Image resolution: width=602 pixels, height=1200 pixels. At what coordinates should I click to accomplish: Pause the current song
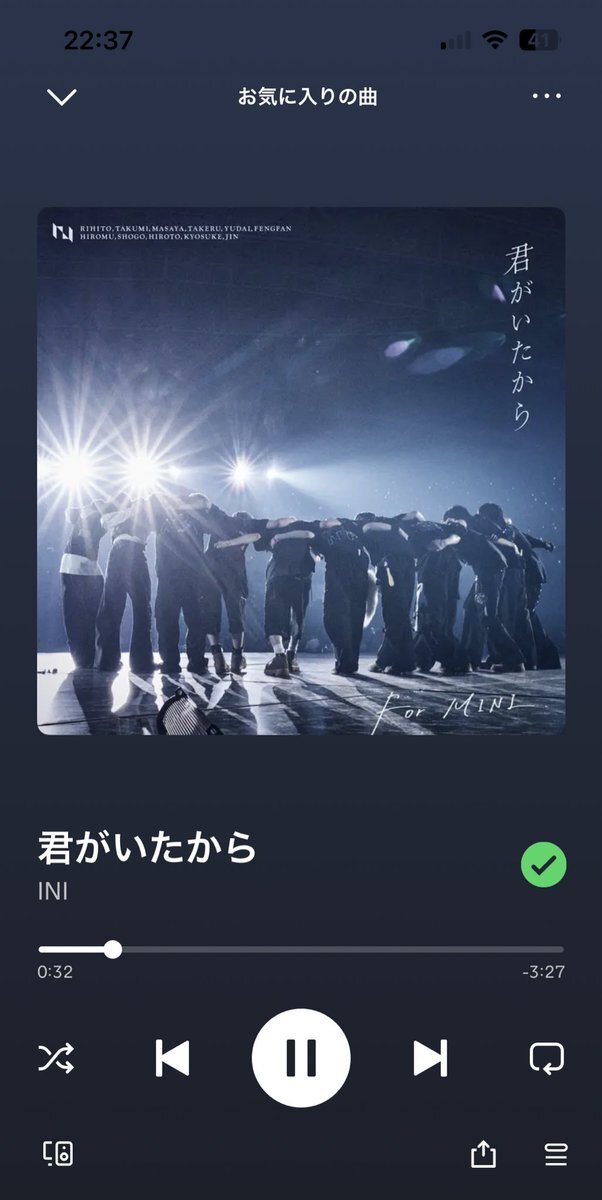point(301,1058)
